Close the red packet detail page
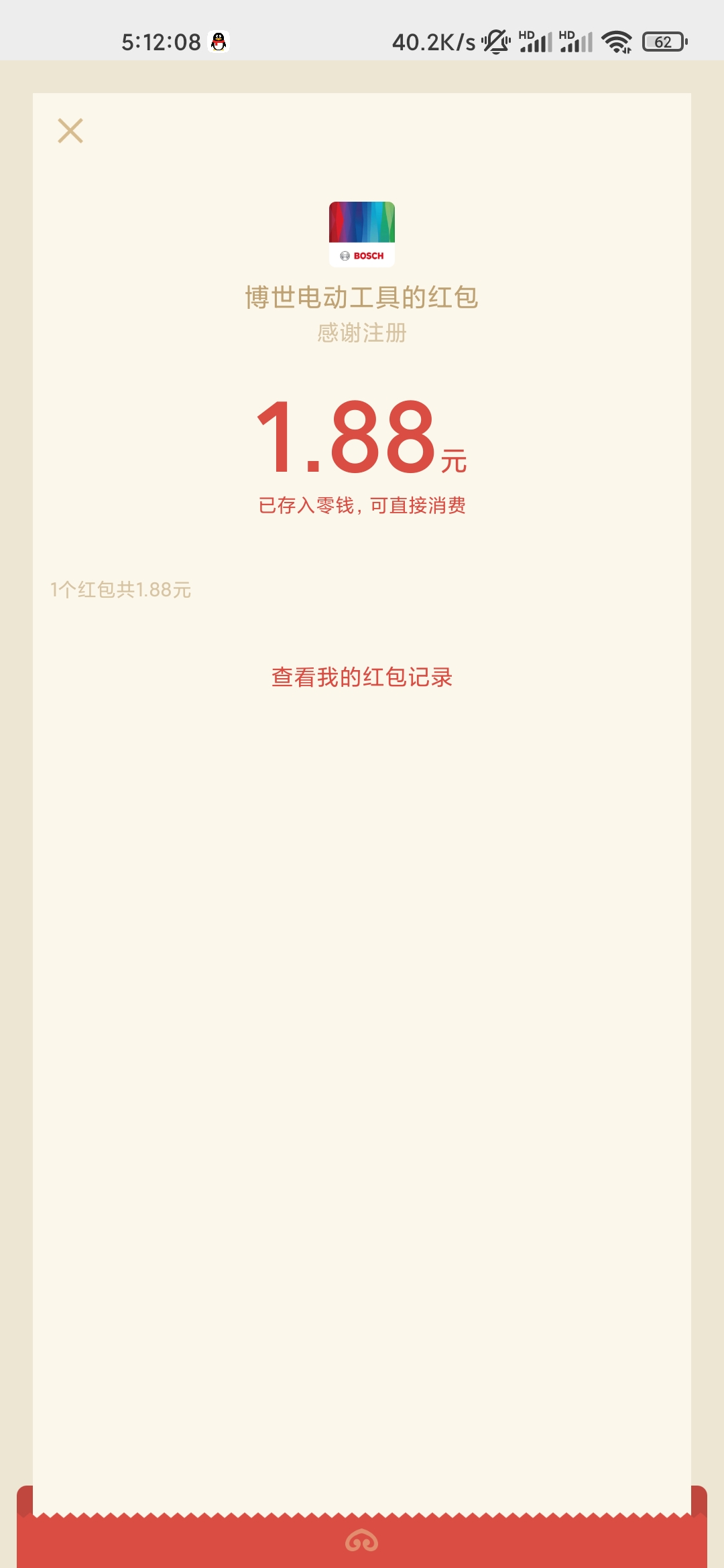The width and height of the screenshot is (724, 1568). [70, 131]
